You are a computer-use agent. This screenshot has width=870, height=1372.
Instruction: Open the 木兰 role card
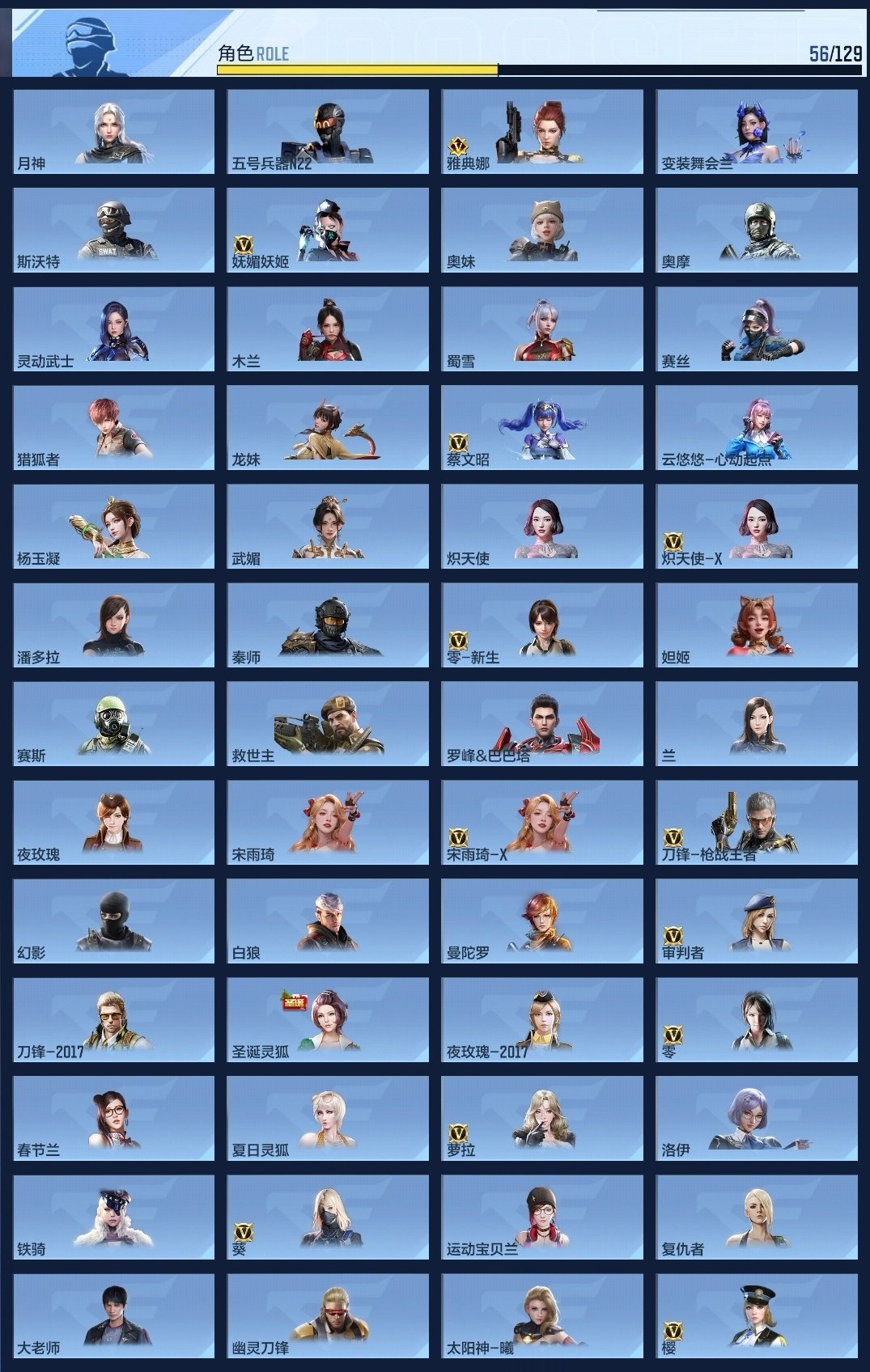328,328
